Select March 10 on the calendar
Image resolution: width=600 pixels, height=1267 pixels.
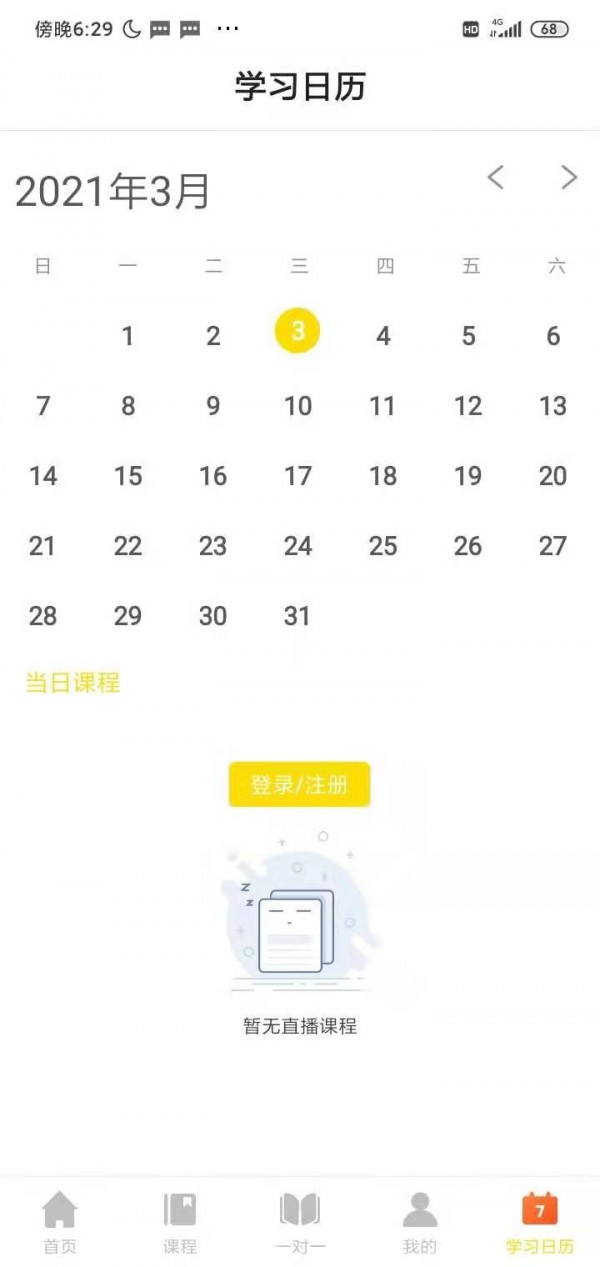click(x=298, y=406)
